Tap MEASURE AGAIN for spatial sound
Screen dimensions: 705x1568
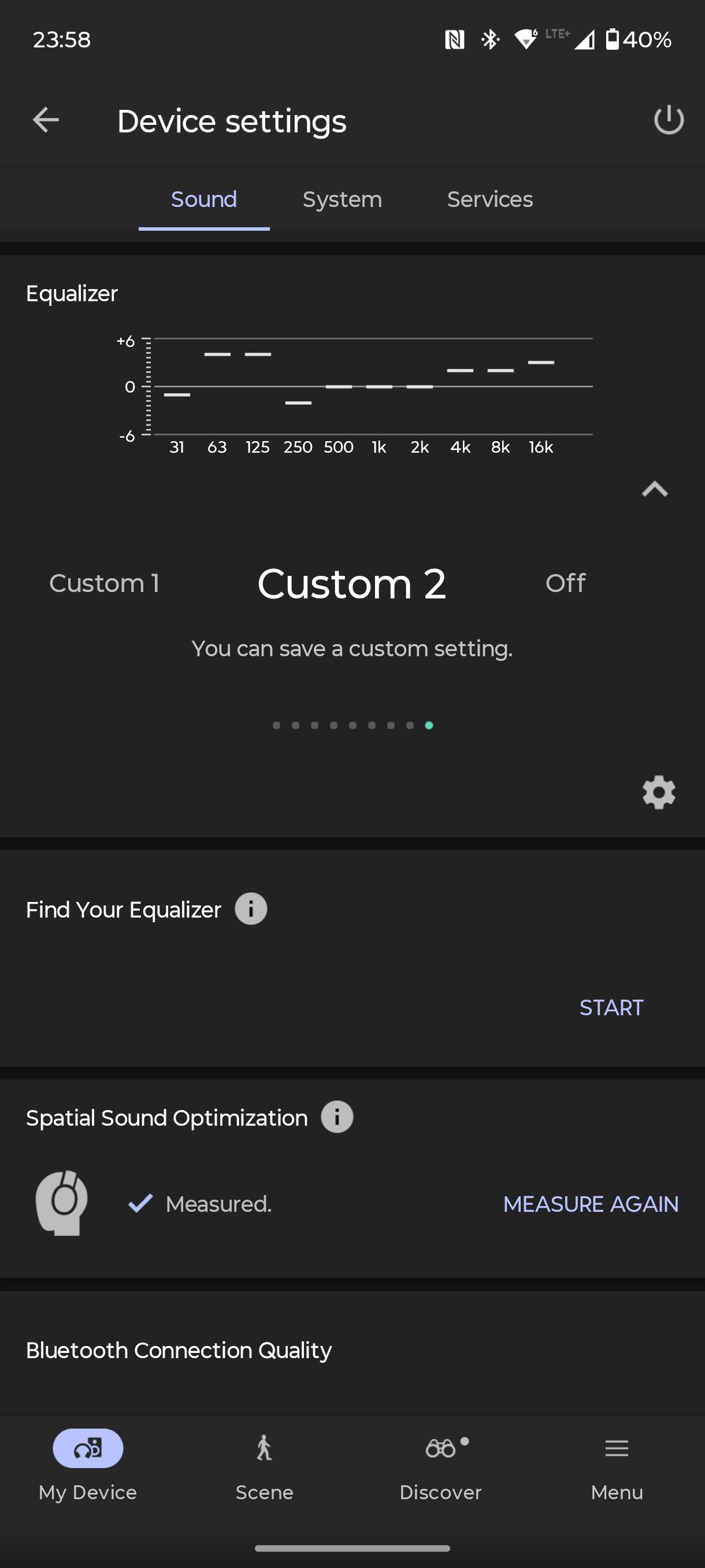(591, 1203)
